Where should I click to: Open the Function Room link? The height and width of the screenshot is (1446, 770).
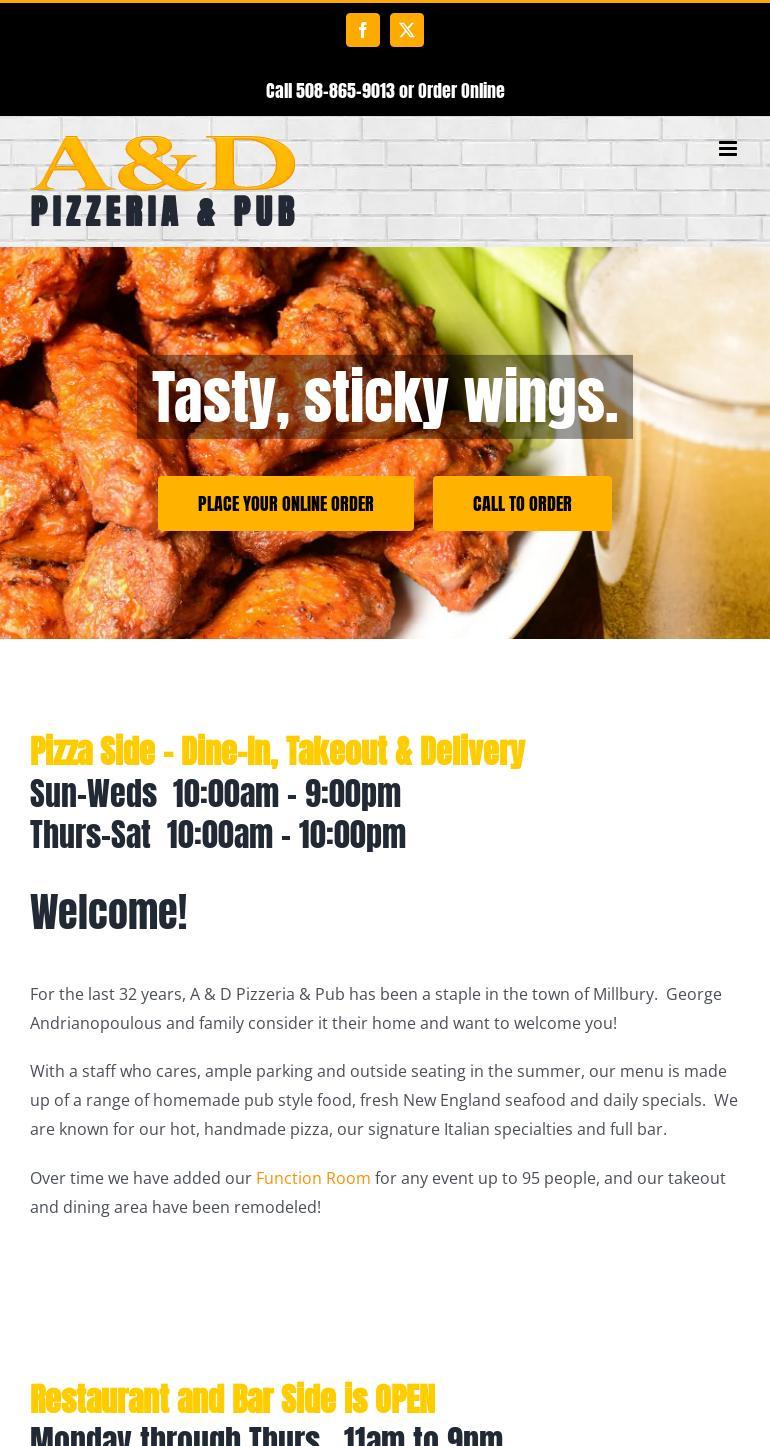click(313, 1178)
